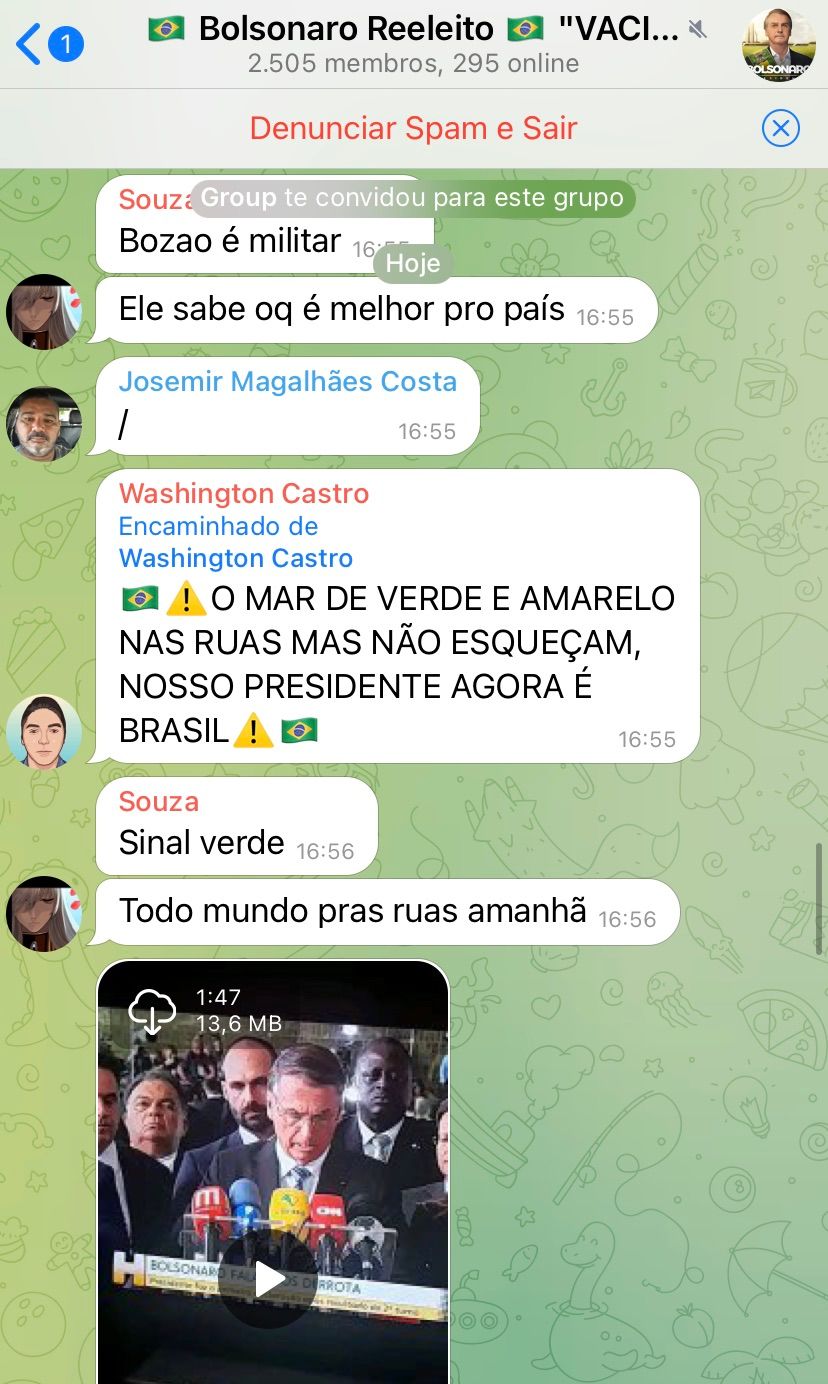Open avatar beside Ele sabe oq message
Screen dimensions: 828x1384
pos(43,311)
